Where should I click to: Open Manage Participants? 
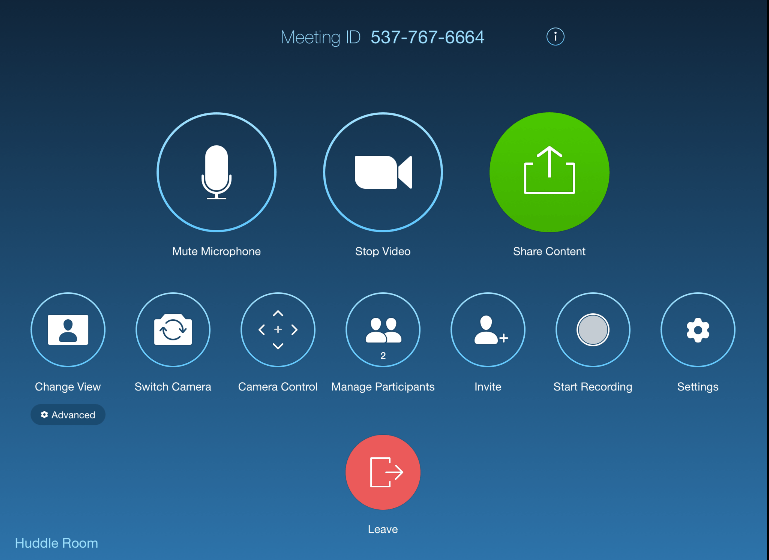[383, 330]
